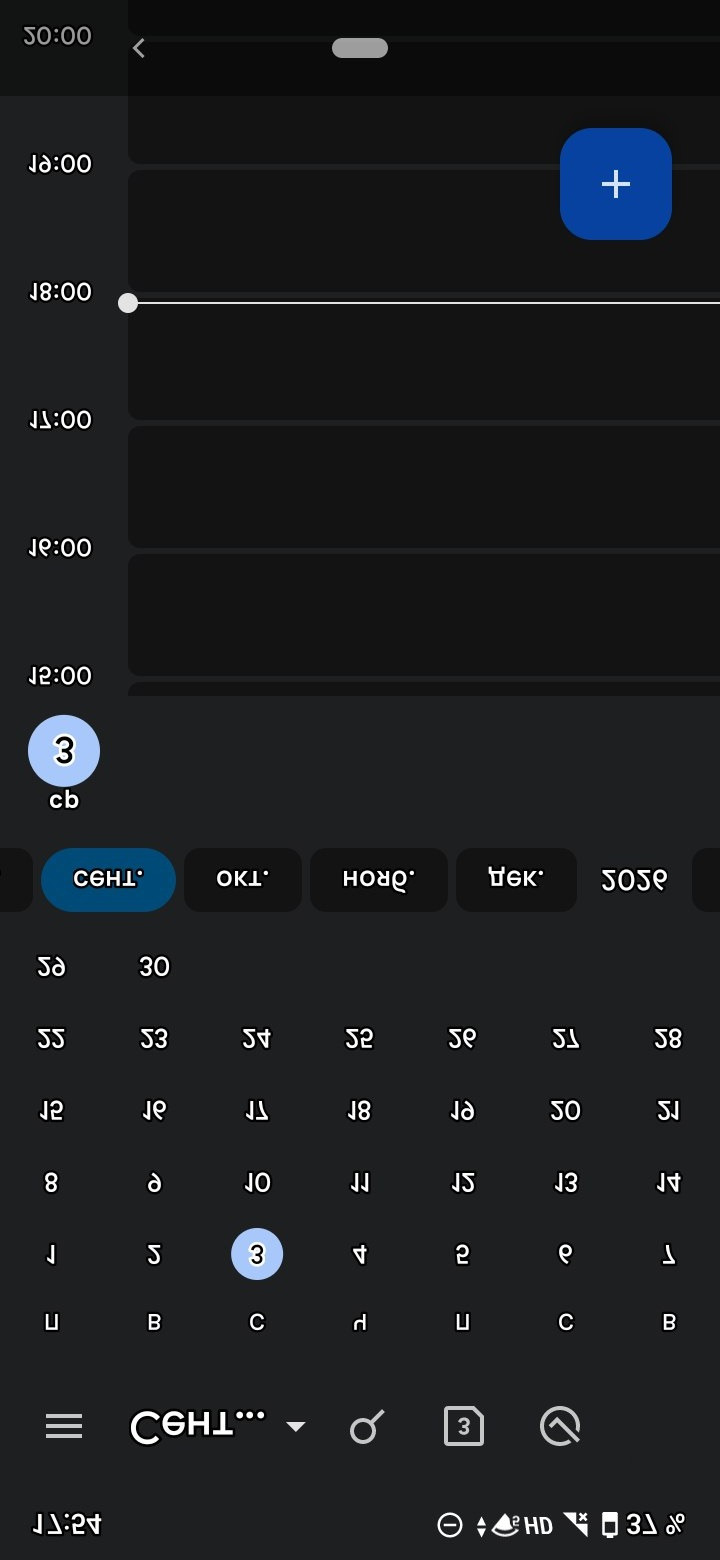Go to the 30th of the month
Image resolution: width=720 pixels, height=1560 pixels.
click(154, 967)
